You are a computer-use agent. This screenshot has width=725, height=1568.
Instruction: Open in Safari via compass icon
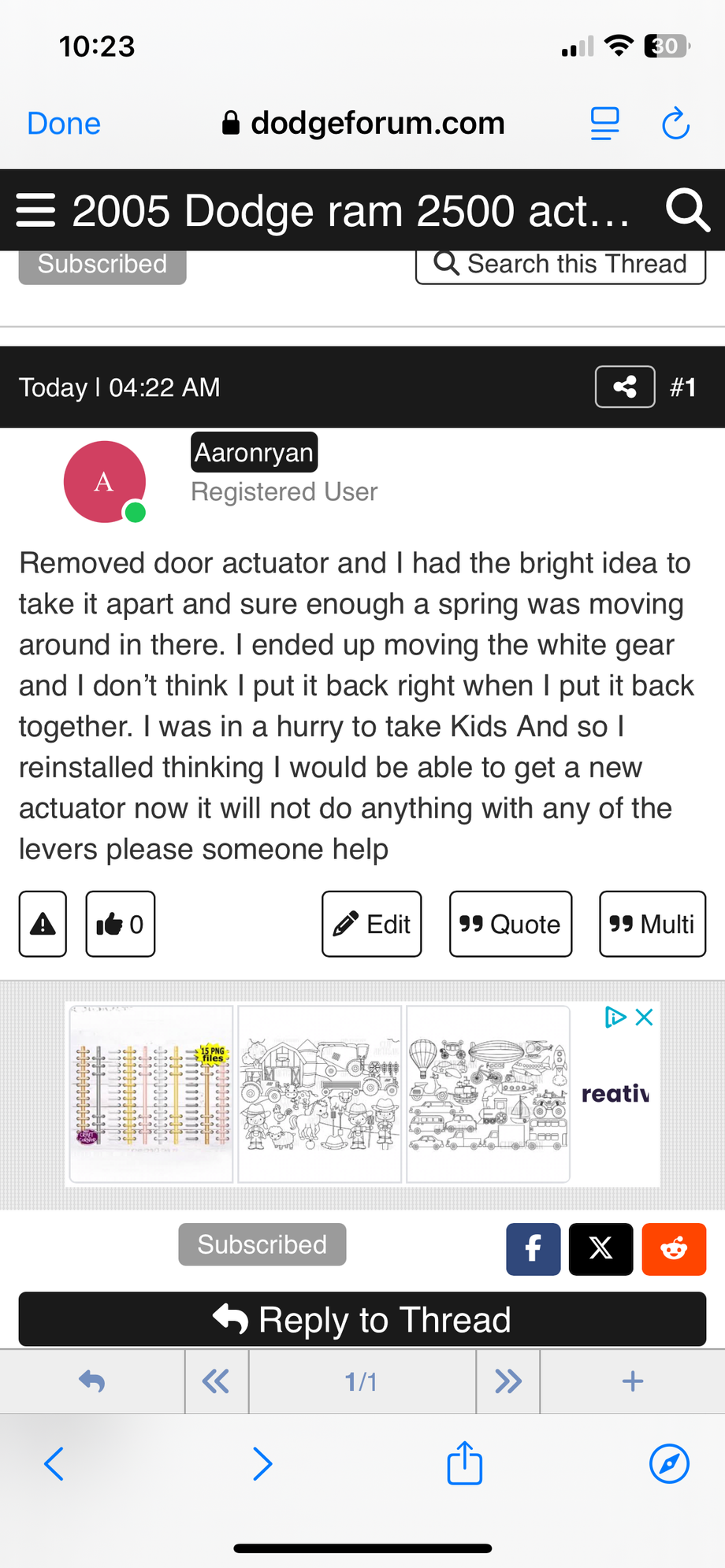coord(669,1464)
